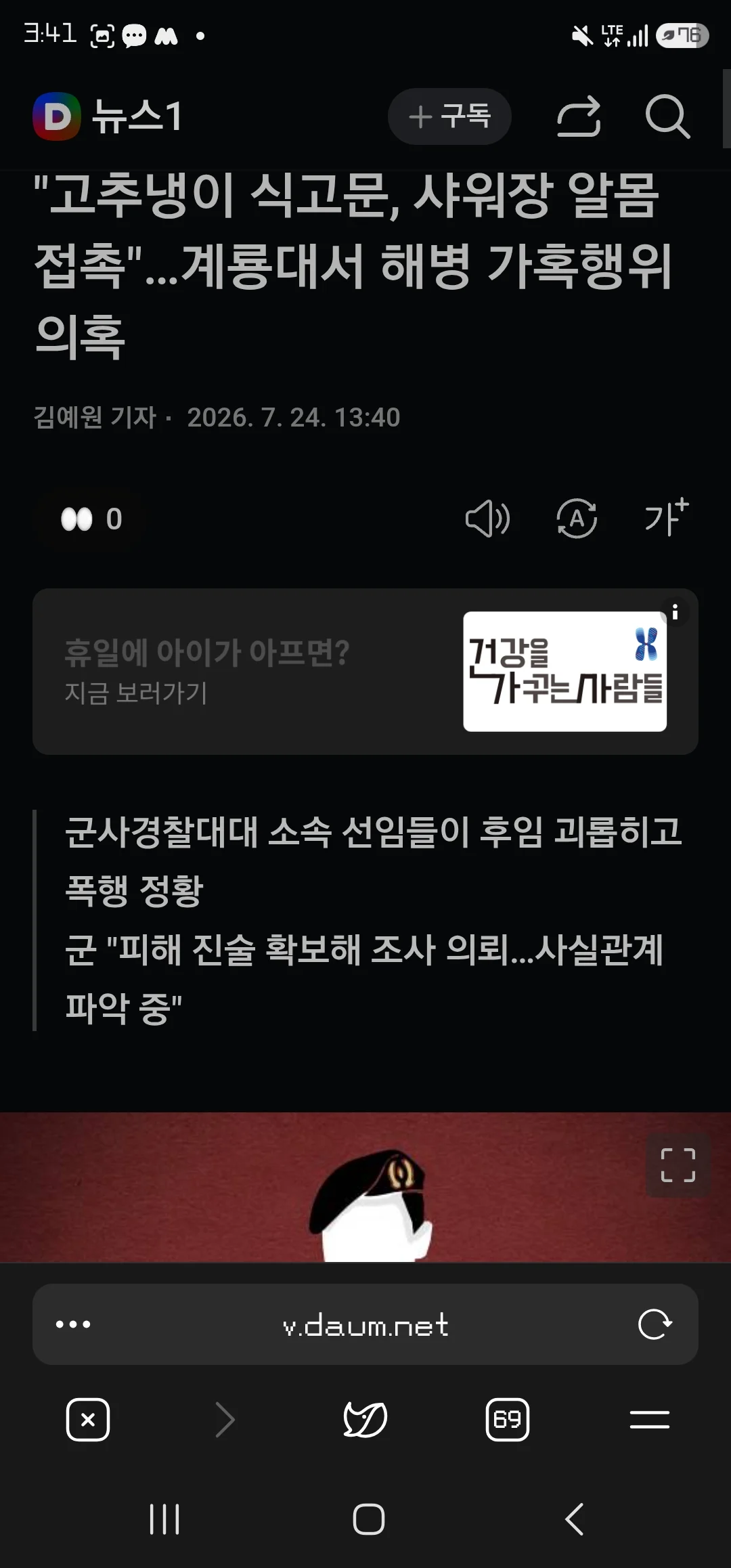This screenshot has height=1568, width=731.
Task: Reload the page with the refresh icon
Action: (x=655, y=1324)
